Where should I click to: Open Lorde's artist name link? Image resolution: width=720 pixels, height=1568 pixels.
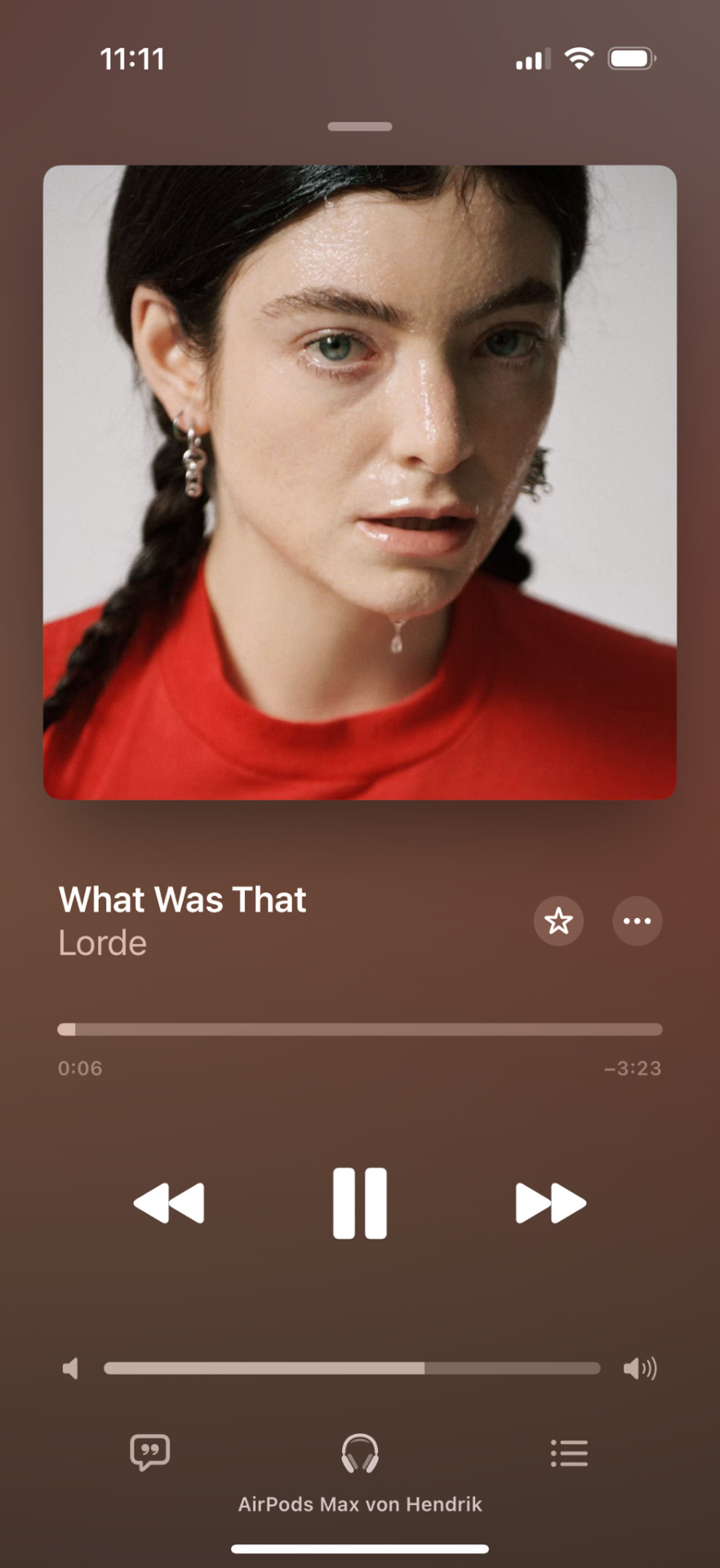point(103,943)
